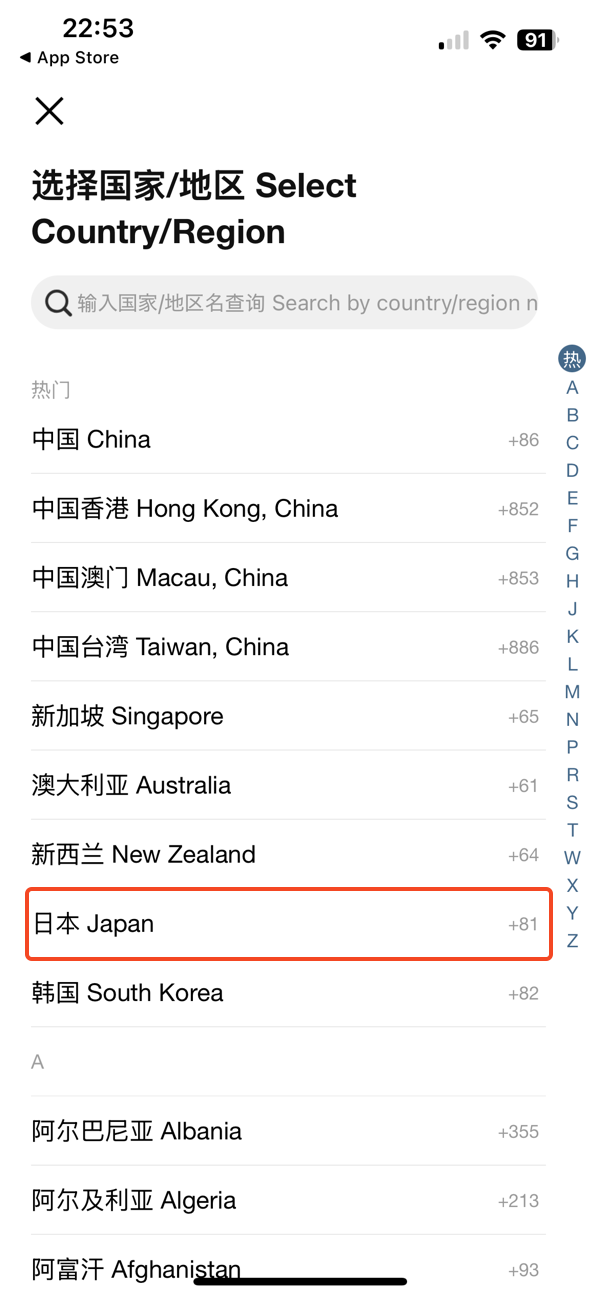This screenshot has height=1298, width=600.
Task: Tap the country/region search field
Action: click(284, 303)
